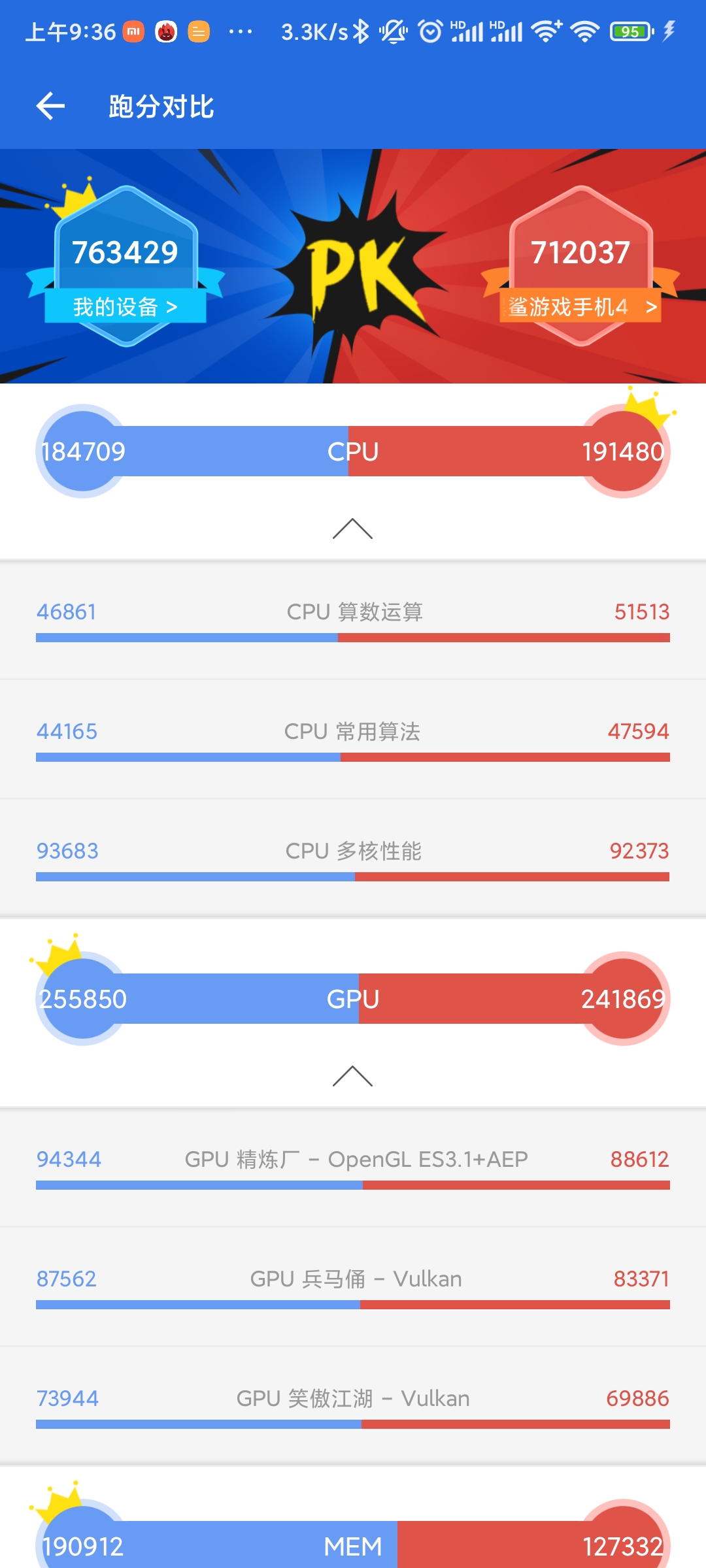This screenshot has width=706, height=1568.
Task: Open 我的设备 score details
Action: point(125,306)
